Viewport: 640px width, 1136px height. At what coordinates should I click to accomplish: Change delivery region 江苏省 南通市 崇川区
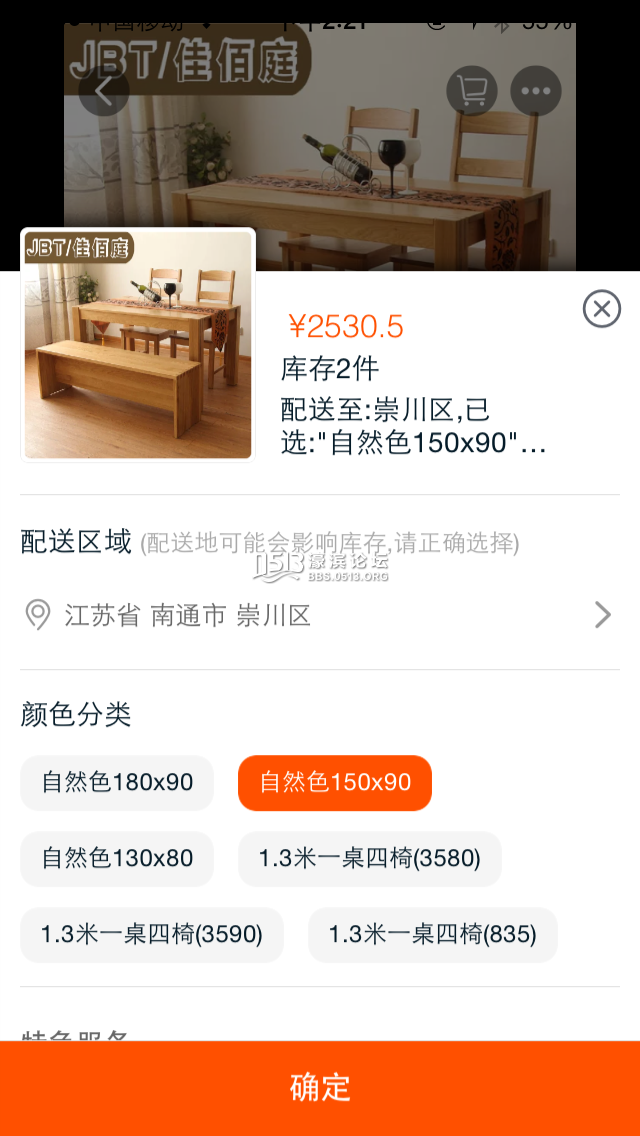tap(320, 615)
